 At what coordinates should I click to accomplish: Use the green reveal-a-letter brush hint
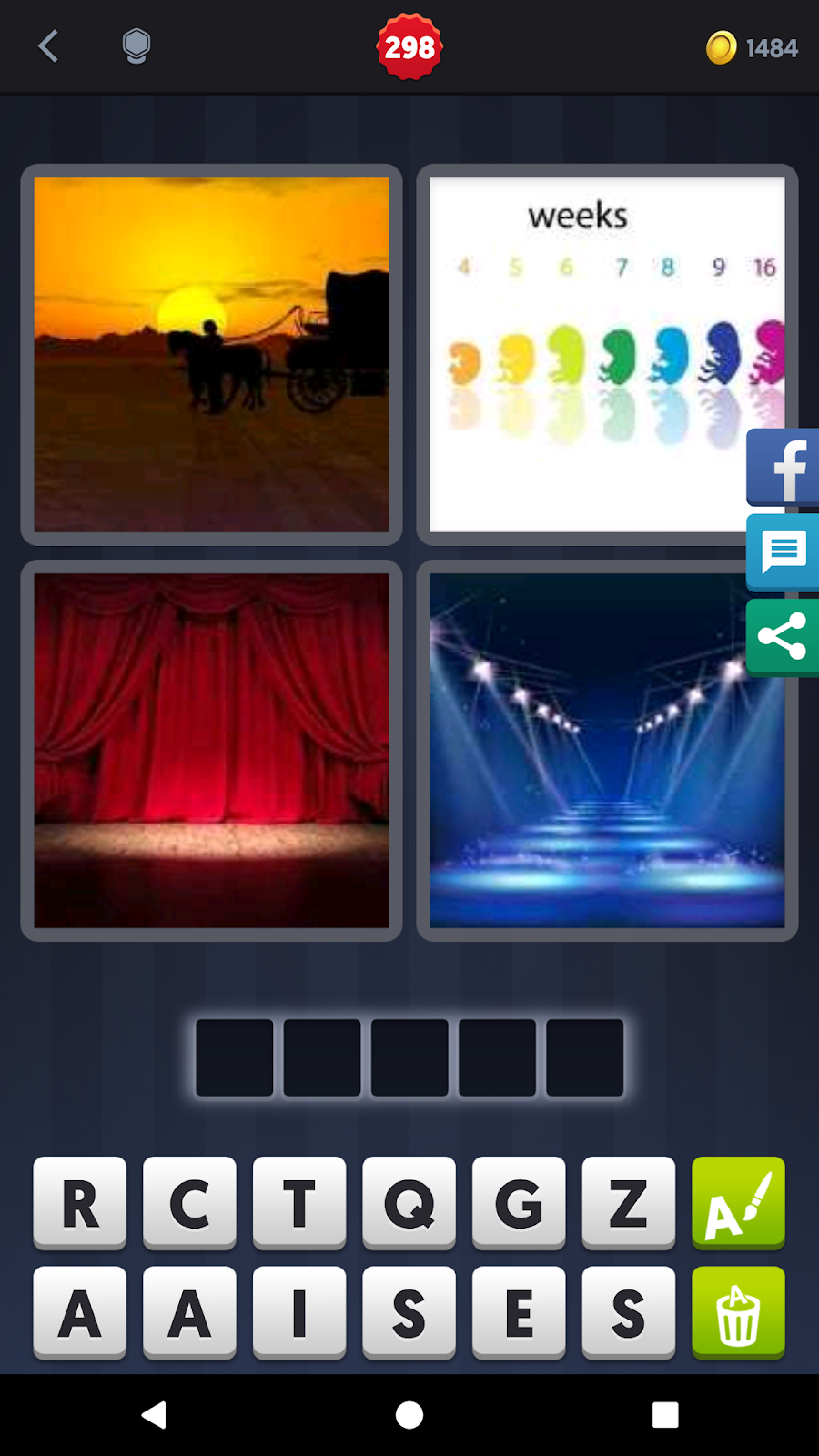point(737,1203)
